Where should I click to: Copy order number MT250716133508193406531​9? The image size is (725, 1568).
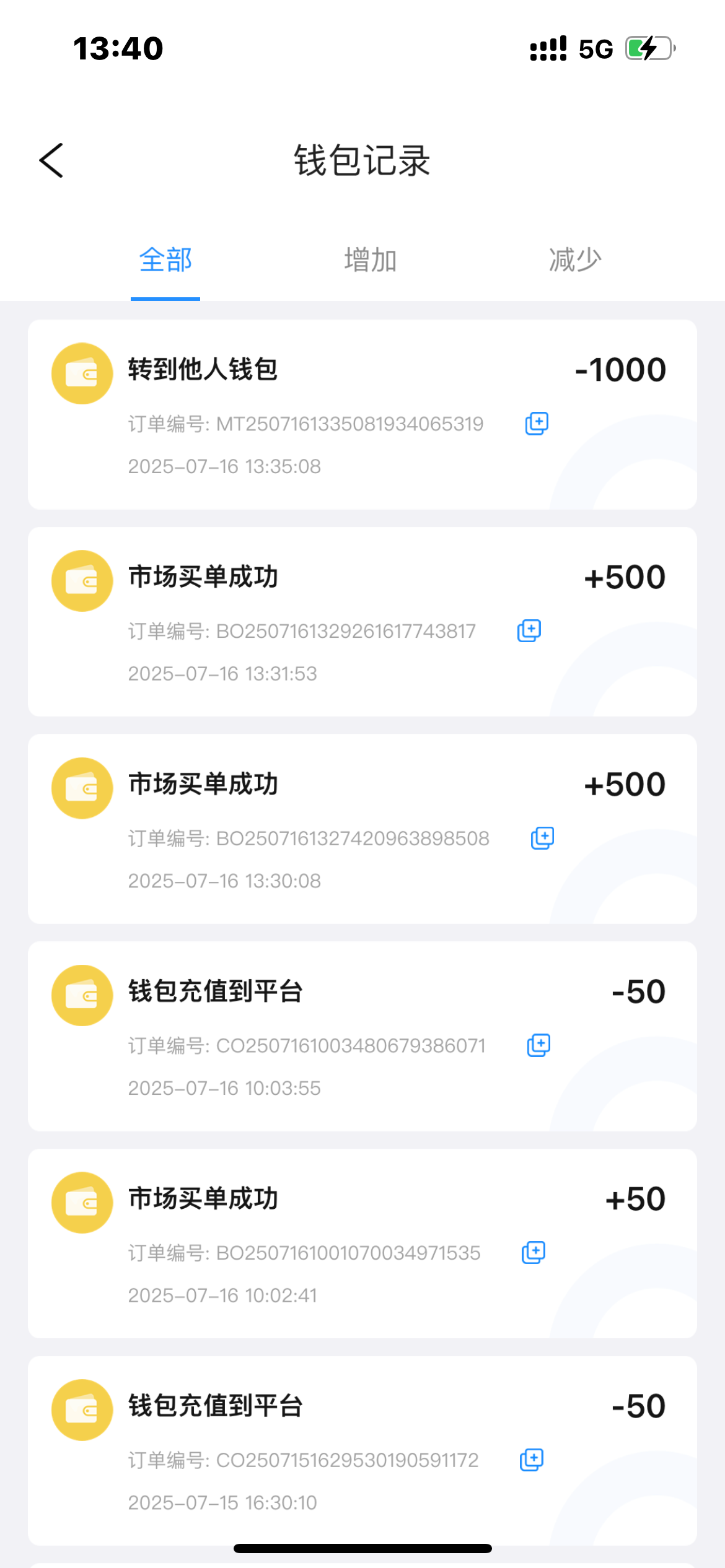pyautogui.click(x=537, y=424)
